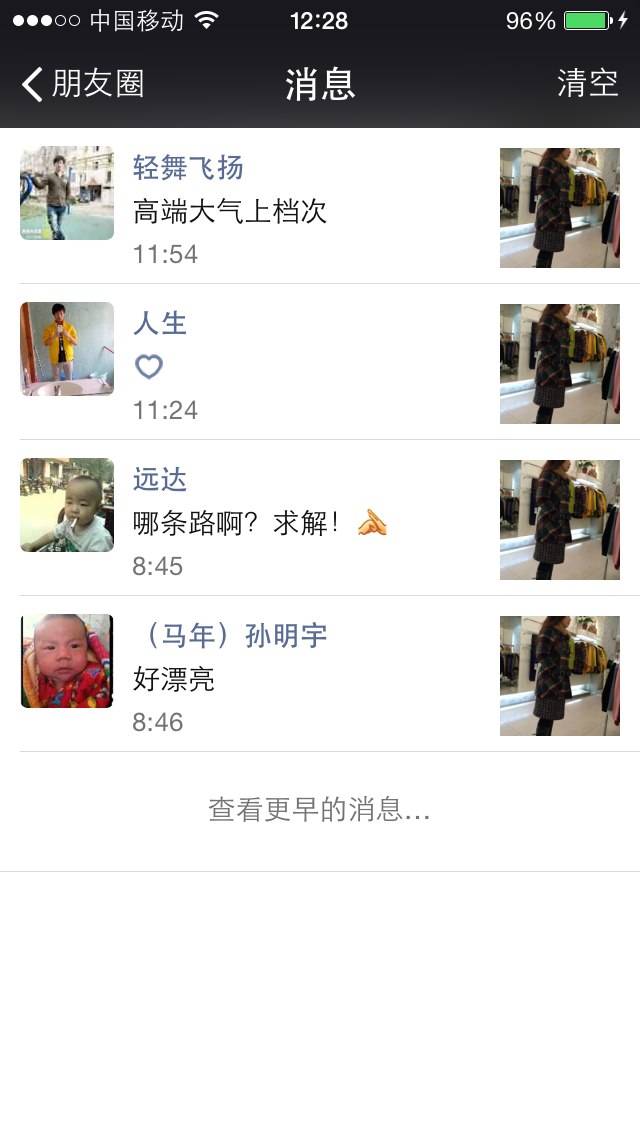Load earlier messages via 查看更早的消息
The width and height of the screenshot is (640, 1136).
(320, 810)
